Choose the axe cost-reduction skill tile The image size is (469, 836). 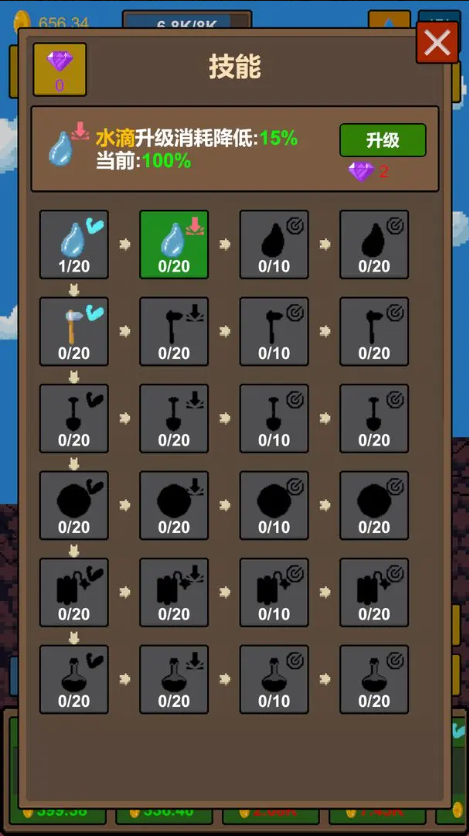click(174, 331)
